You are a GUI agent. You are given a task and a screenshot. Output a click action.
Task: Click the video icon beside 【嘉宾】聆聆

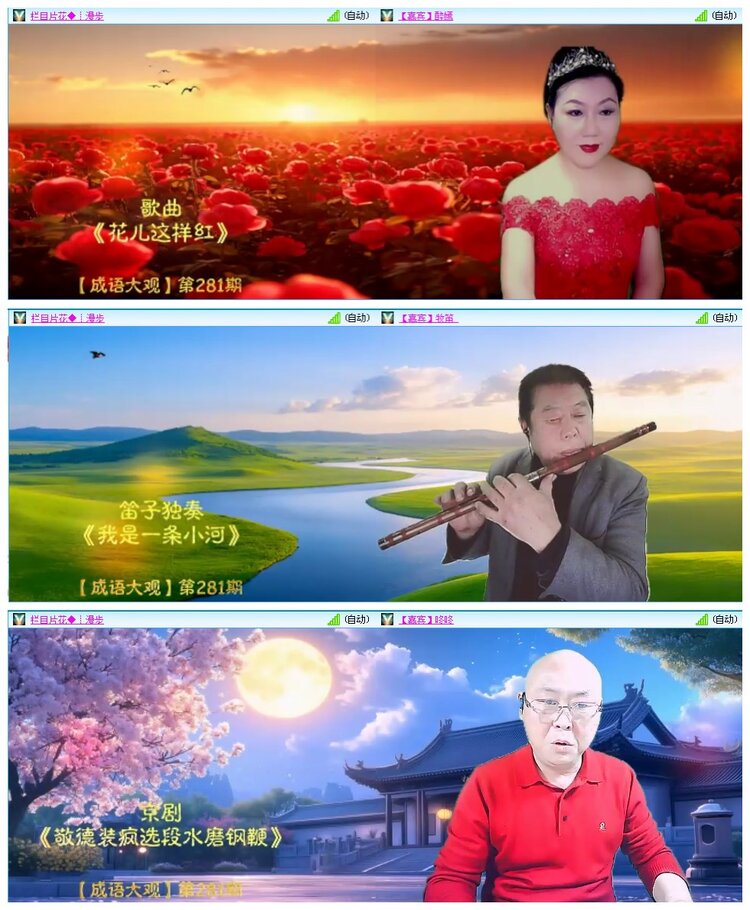[386, 620]
